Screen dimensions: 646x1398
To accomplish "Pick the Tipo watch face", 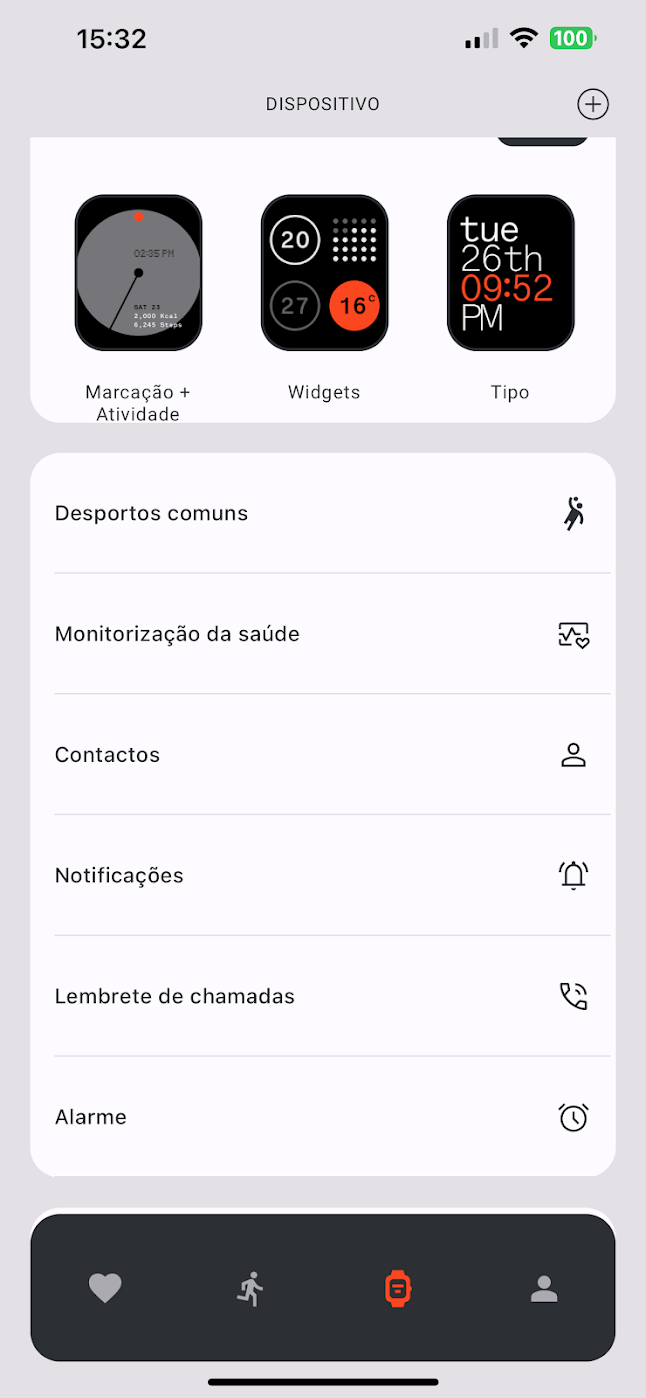I will (510, 273).
